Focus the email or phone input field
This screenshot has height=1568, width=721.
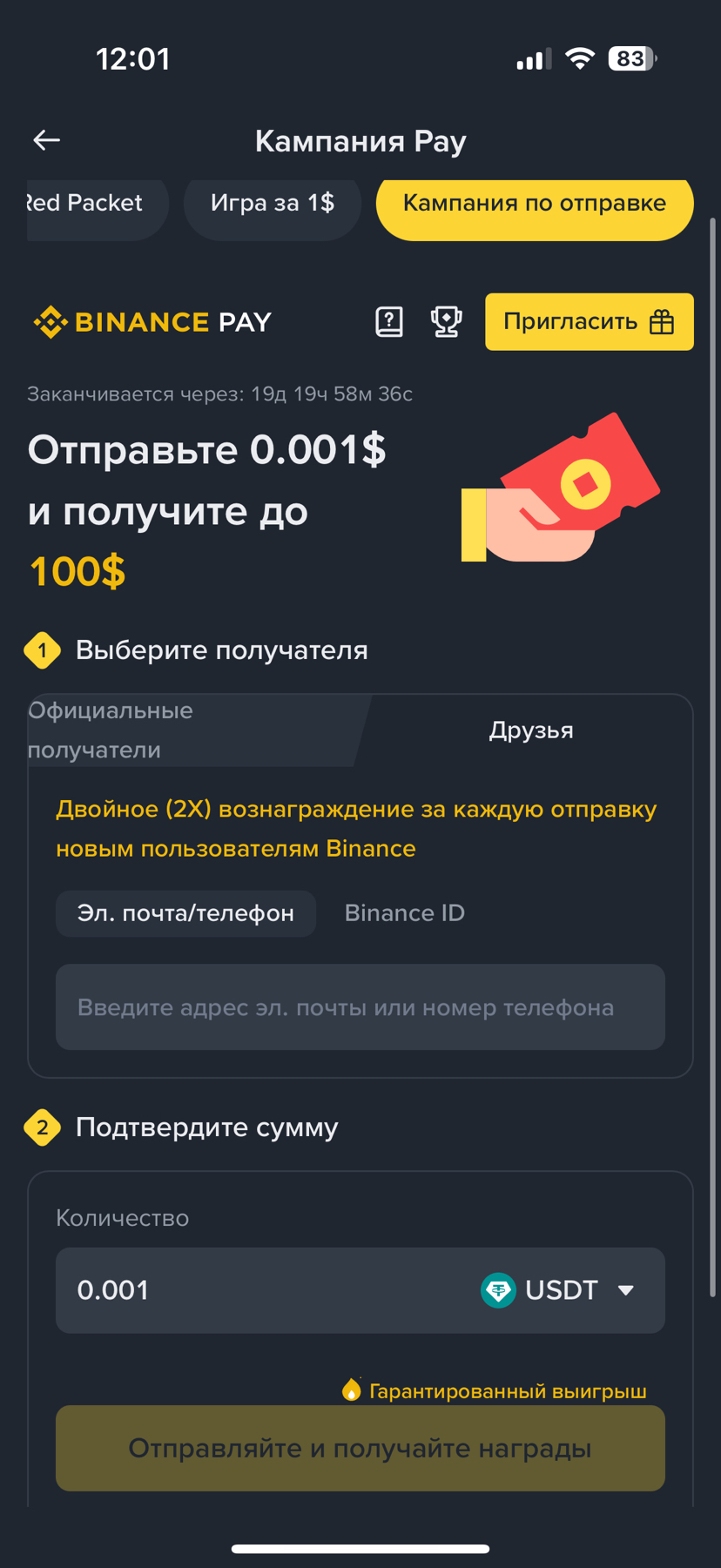[360, 1007]
